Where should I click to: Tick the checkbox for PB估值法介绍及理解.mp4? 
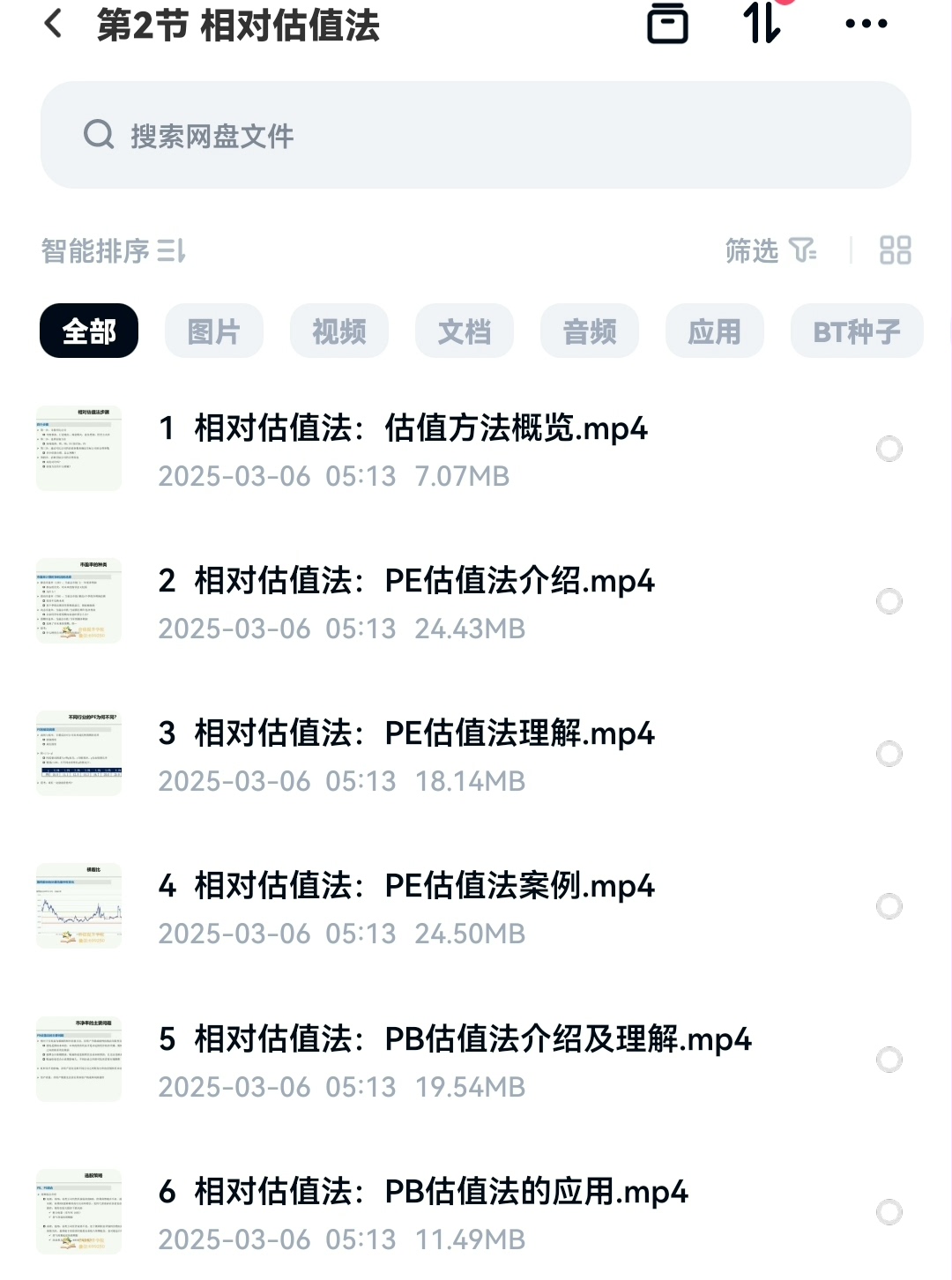[x=889, y=1060]
